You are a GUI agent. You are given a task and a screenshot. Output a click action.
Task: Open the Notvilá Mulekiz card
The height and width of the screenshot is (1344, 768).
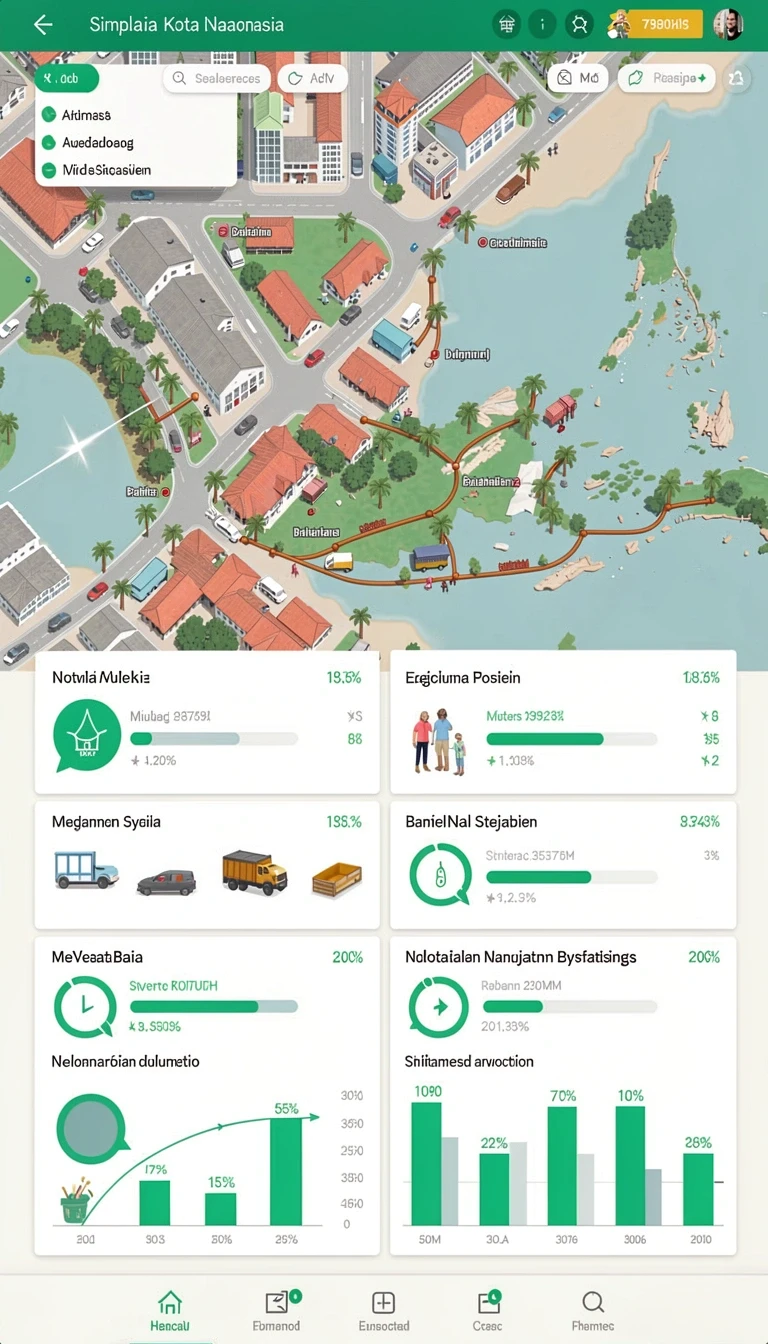(207, 722)
